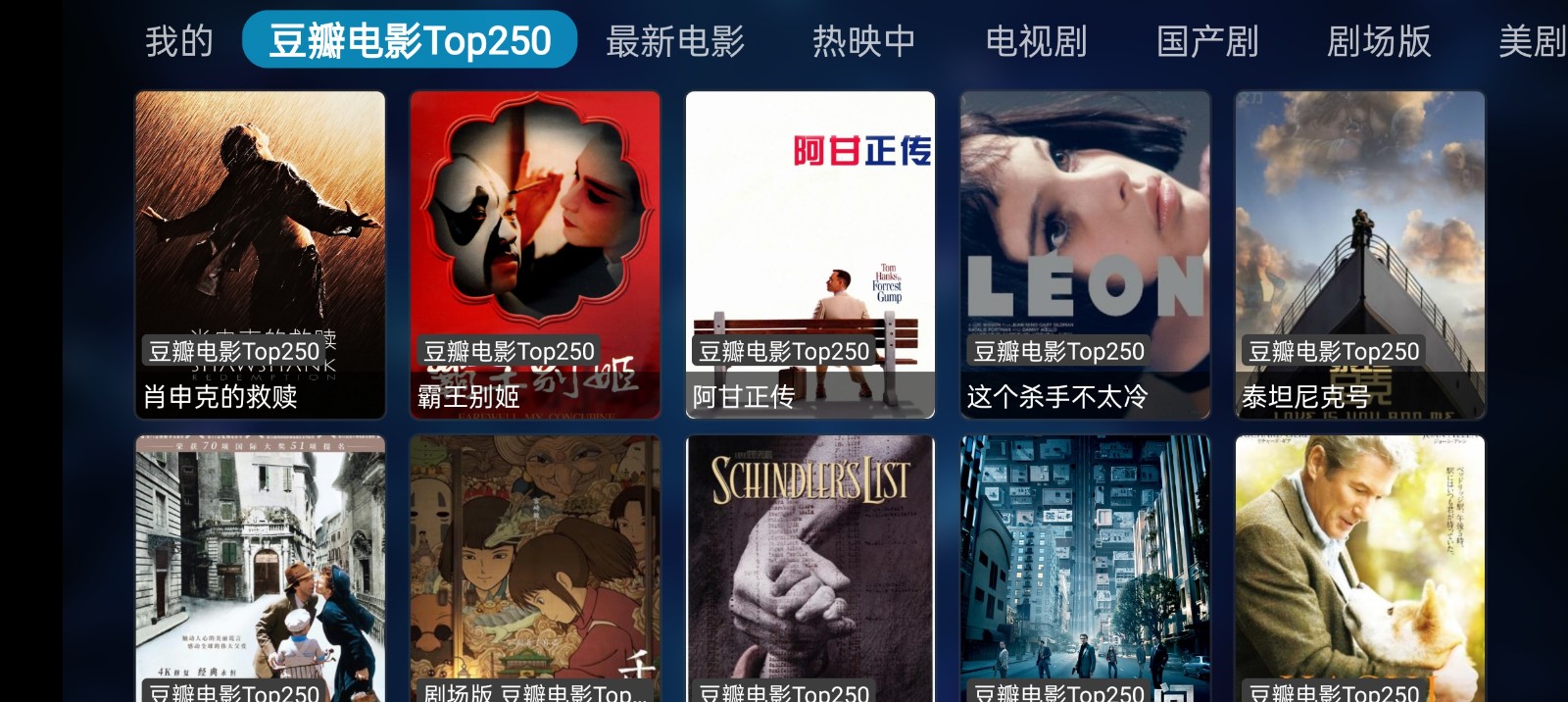
Task: Open the movie 泰坦尼克号
Action: (x=1360, y=255)
